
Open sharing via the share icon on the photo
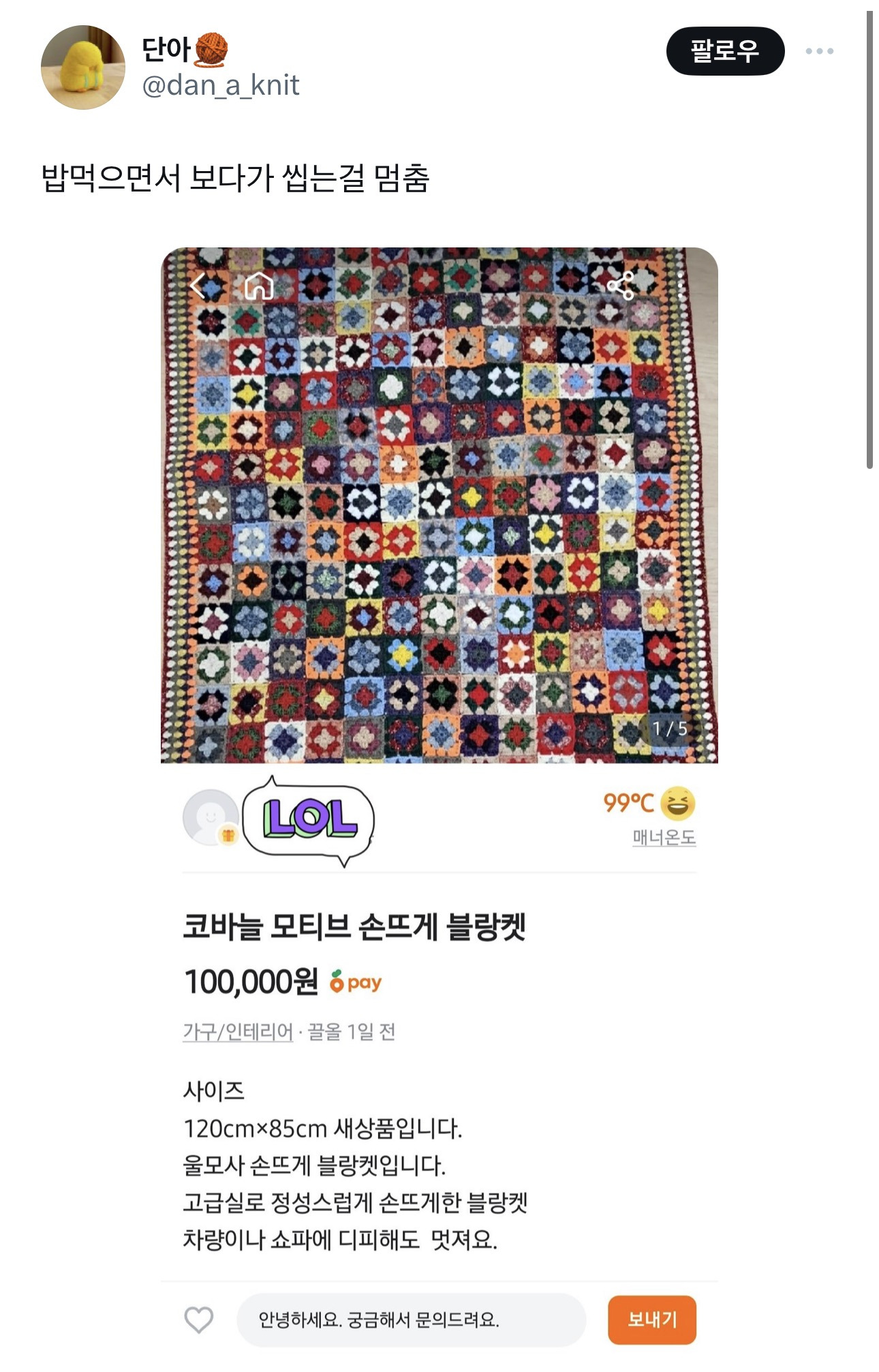(622, 286)
